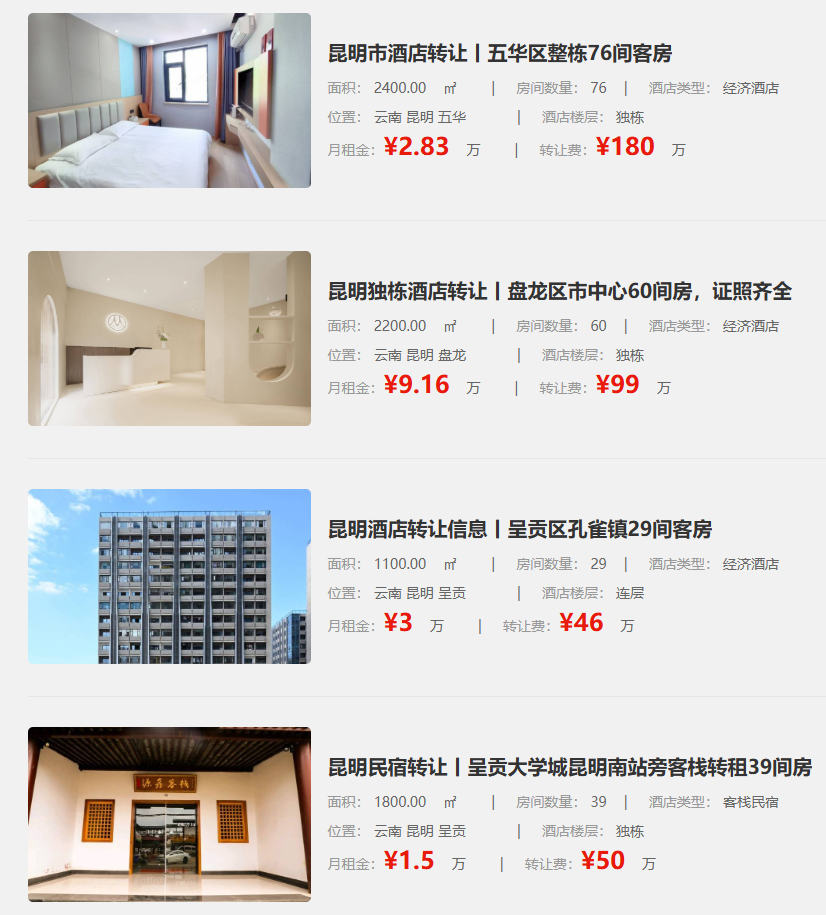View entrance photo of the 39-room 客栈
Image resolution: width=826 pixels, height=915 pixels.
[x=169, y=814]
